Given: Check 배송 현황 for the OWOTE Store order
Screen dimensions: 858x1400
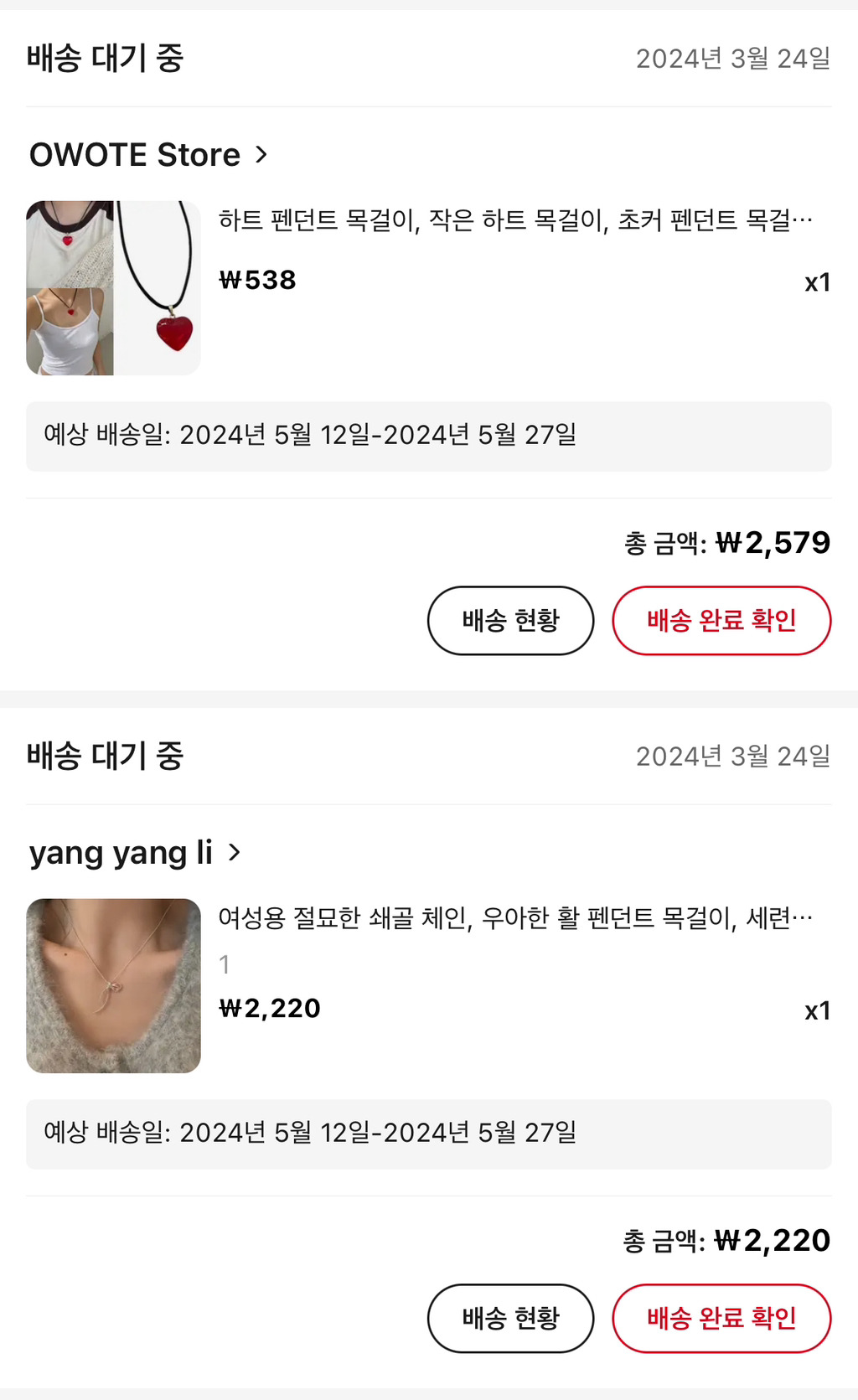Looking at the screenshot, I should [x=510, y=621].
